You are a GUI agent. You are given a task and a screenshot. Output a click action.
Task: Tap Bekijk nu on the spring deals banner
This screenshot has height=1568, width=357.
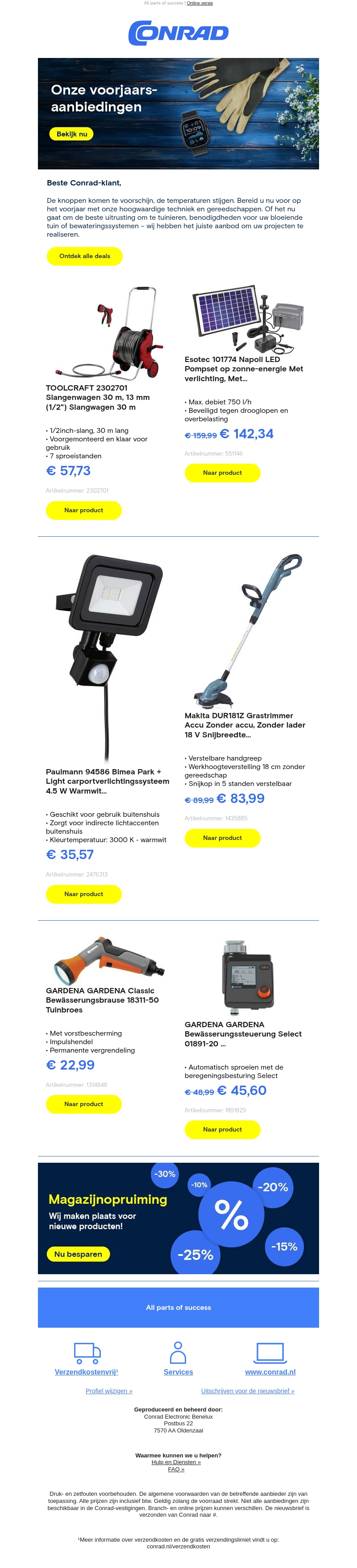71,134
